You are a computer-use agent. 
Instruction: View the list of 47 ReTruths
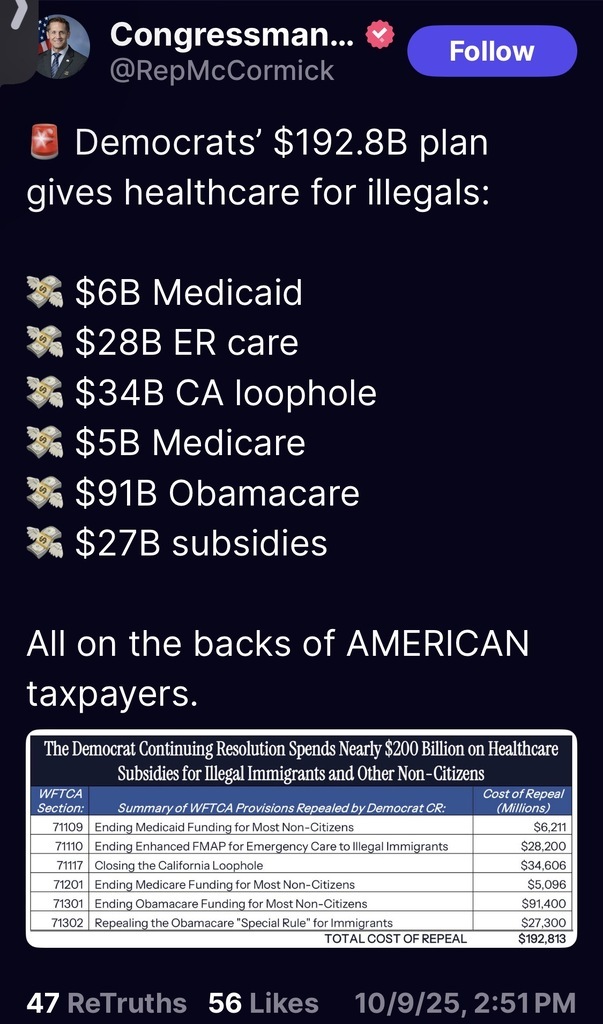106,1002
